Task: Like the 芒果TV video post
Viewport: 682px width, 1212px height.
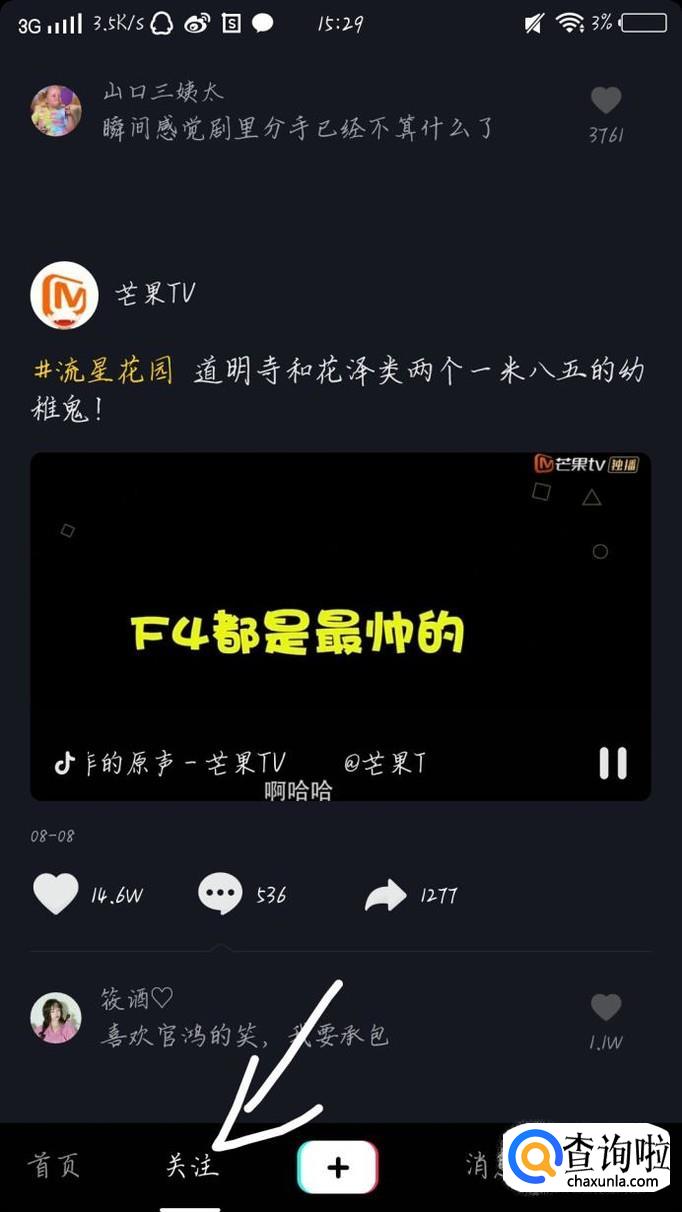Action: click(x=56, y=893)
